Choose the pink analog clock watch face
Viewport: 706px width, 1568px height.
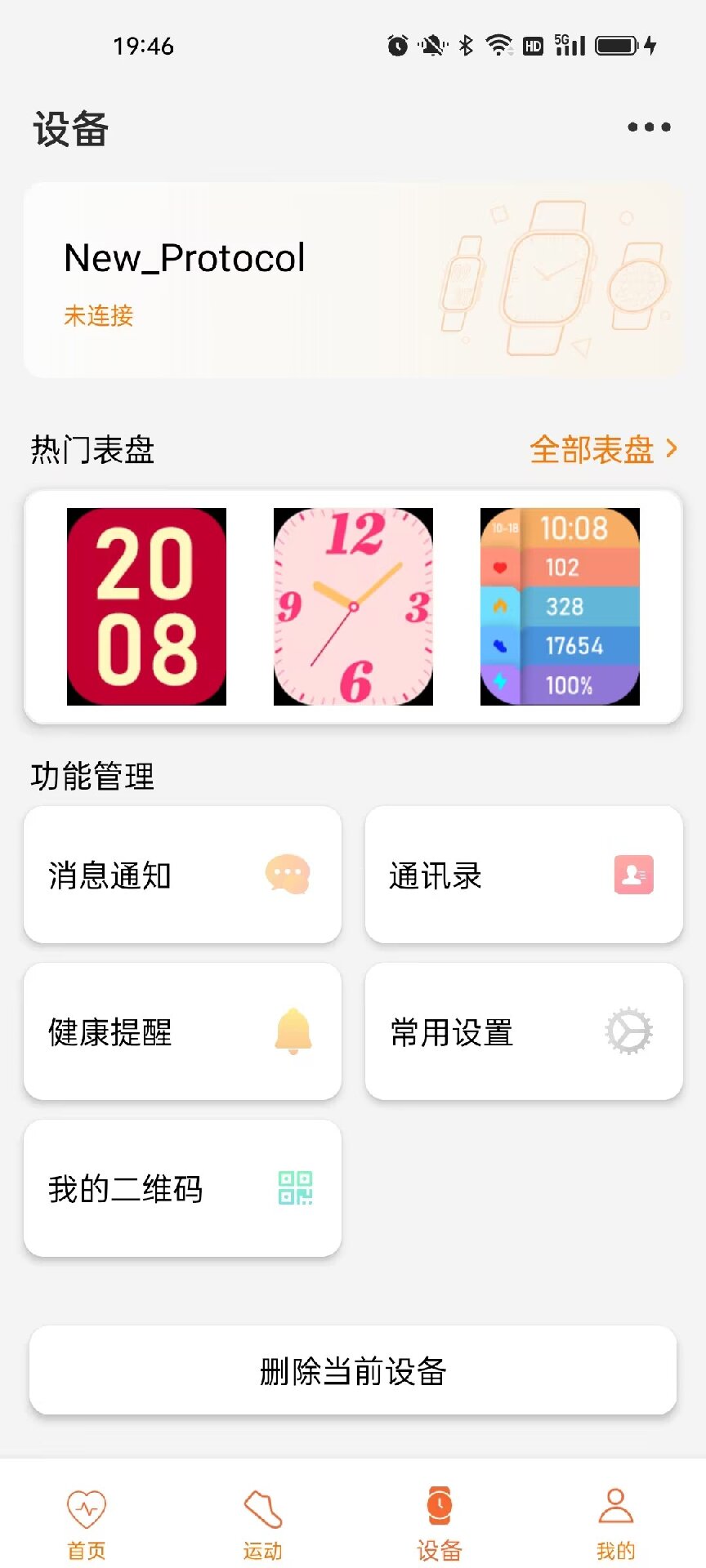click(353, 606)
